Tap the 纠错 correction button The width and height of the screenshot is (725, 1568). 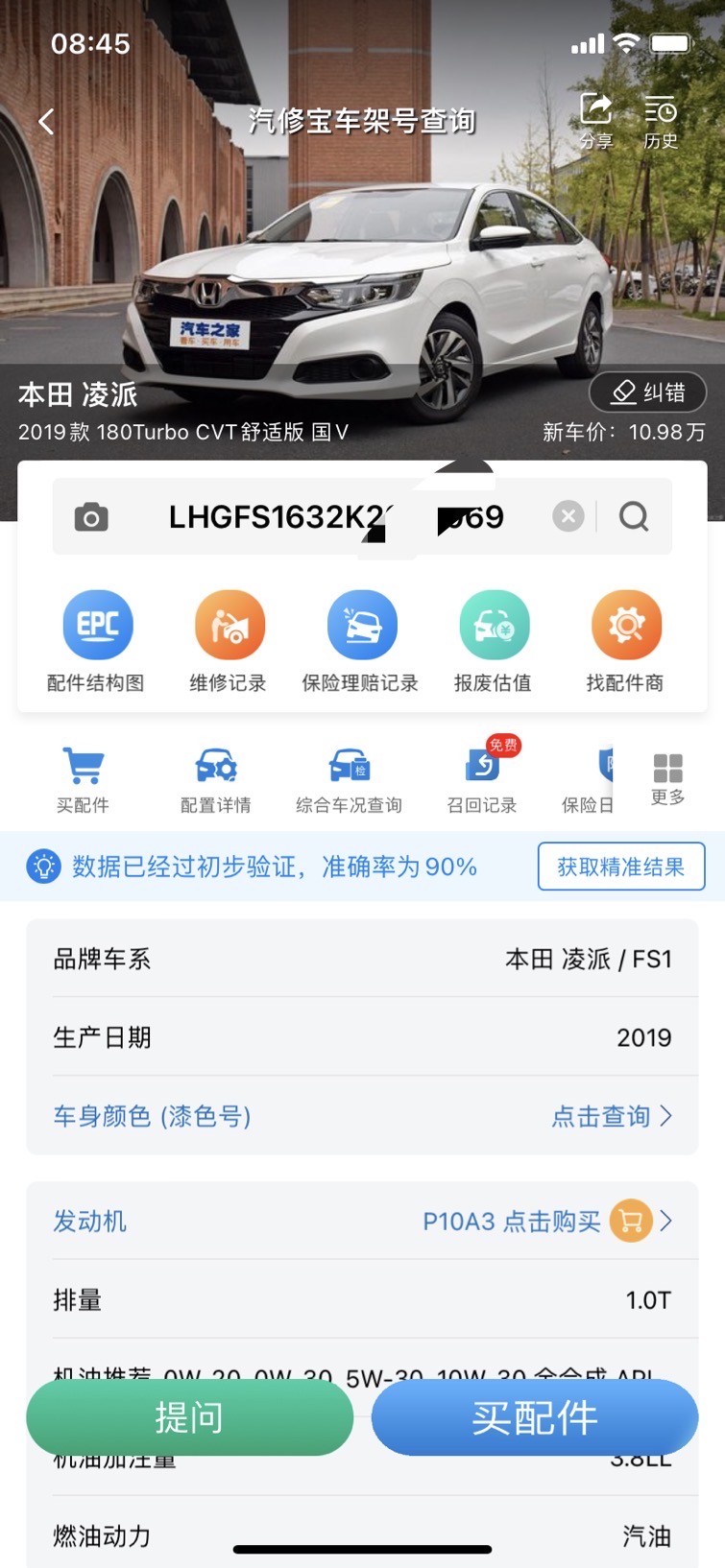pos(648,392)
